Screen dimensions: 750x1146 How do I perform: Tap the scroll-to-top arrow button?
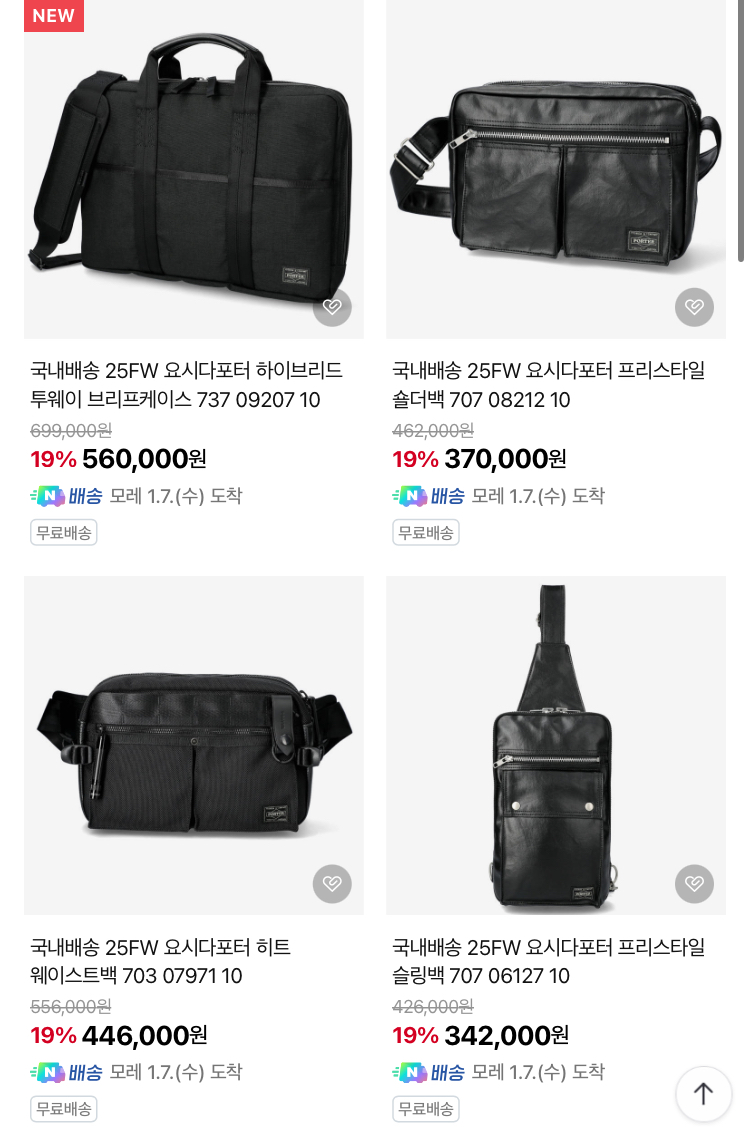[x=703, y=1094]
